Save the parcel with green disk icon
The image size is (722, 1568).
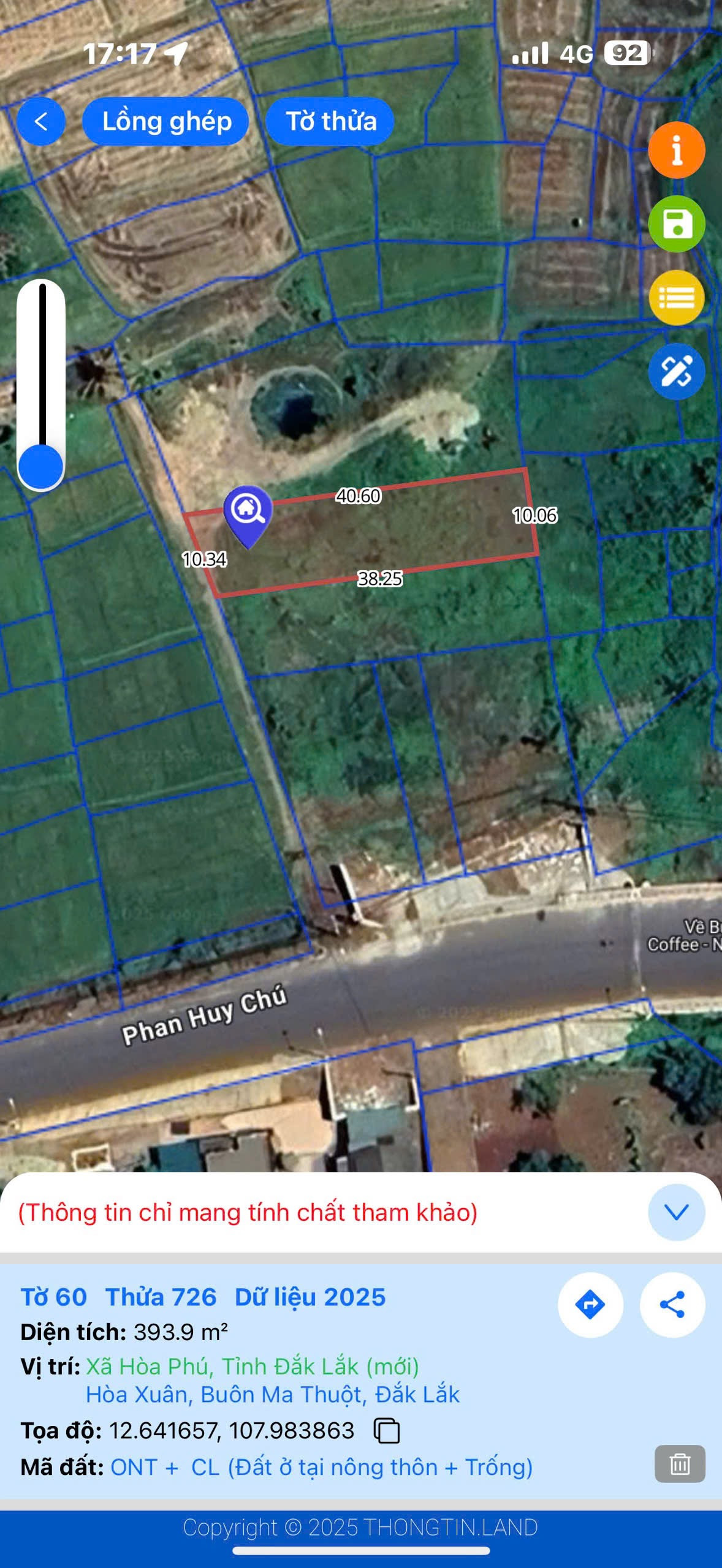[677, 224]
